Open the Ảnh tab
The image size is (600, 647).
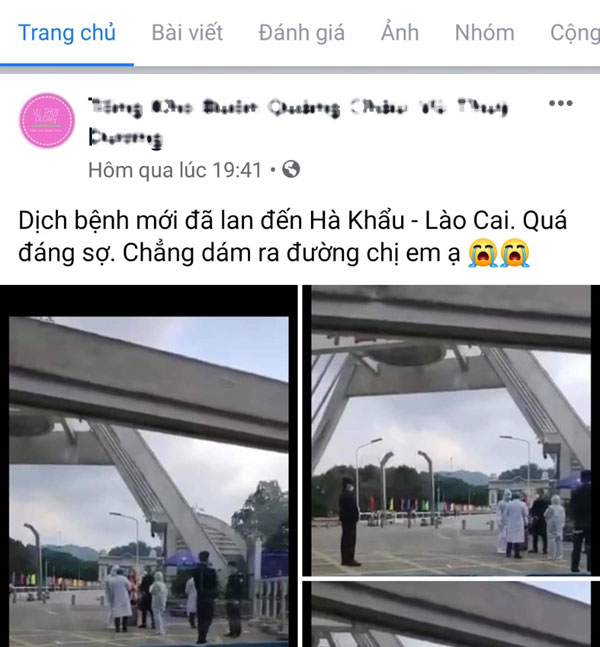pos(399,33)
